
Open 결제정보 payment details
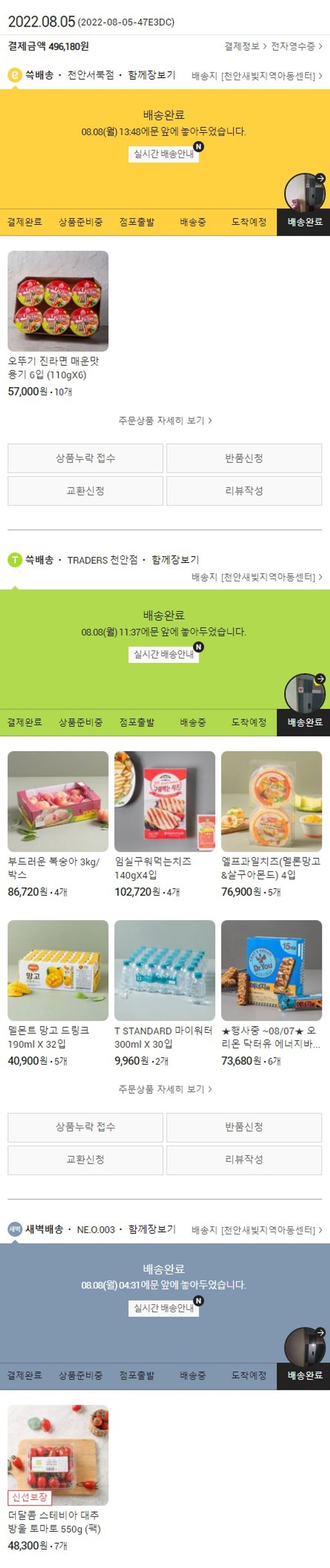[245, 46]
